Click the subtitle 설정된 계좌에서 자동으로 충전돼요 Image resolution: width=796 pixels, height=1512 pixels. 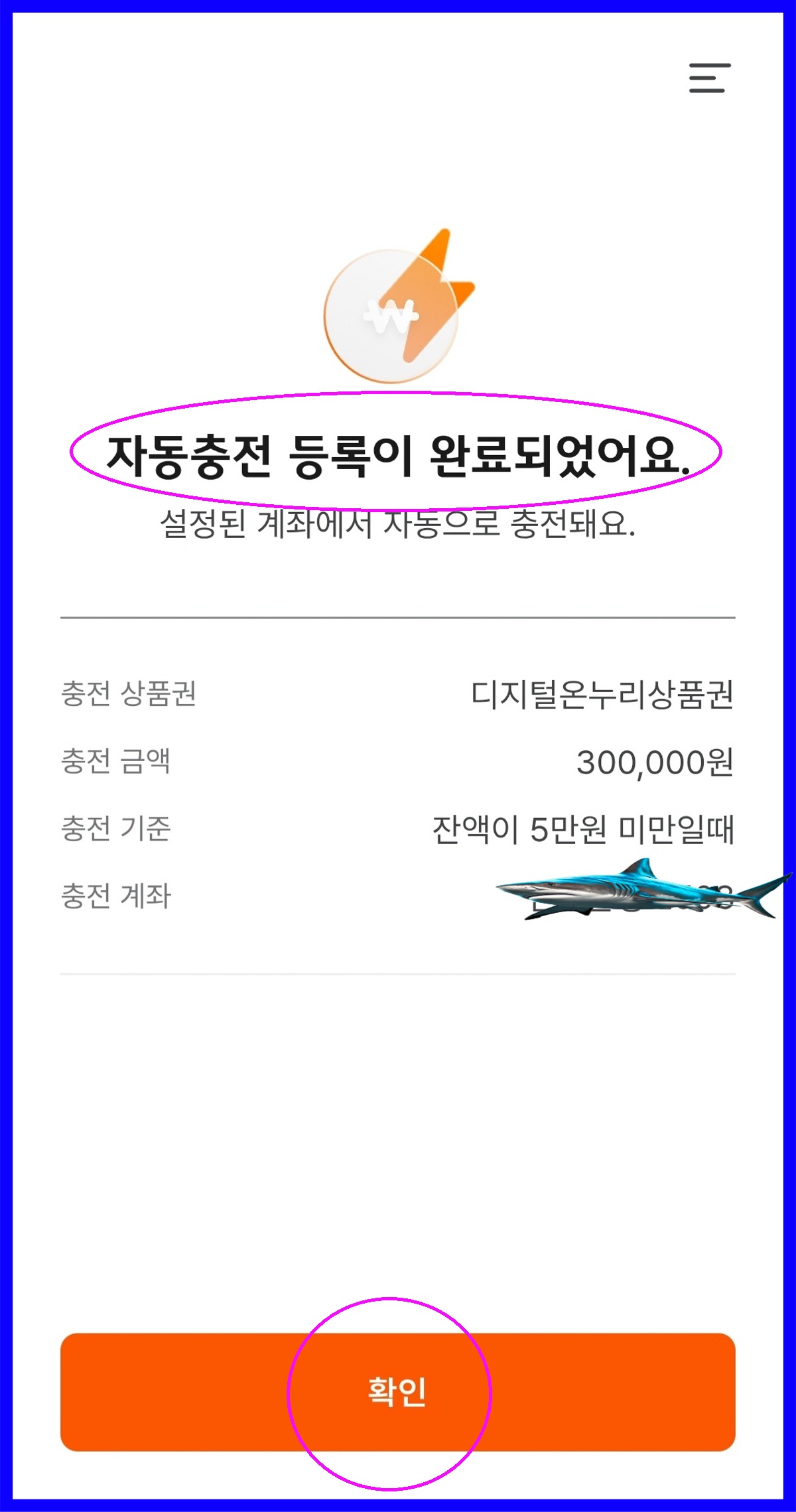coord(398,524)
